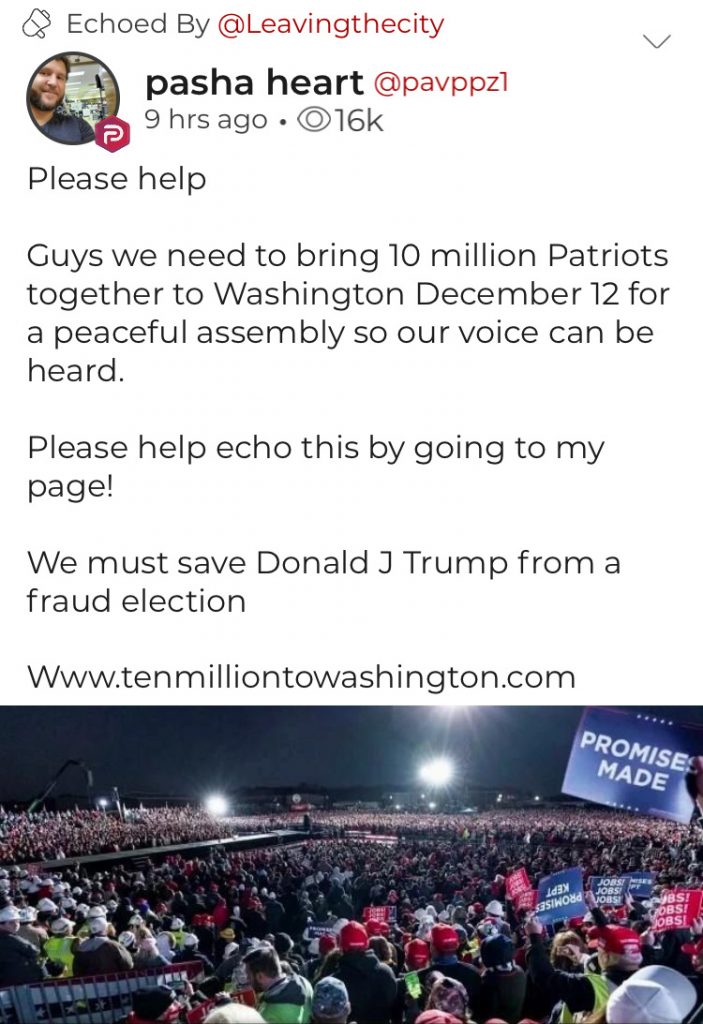Screen dimensions: 703x1024
Task: Open pasha heart's profile picture
Action: pos(73,98)
